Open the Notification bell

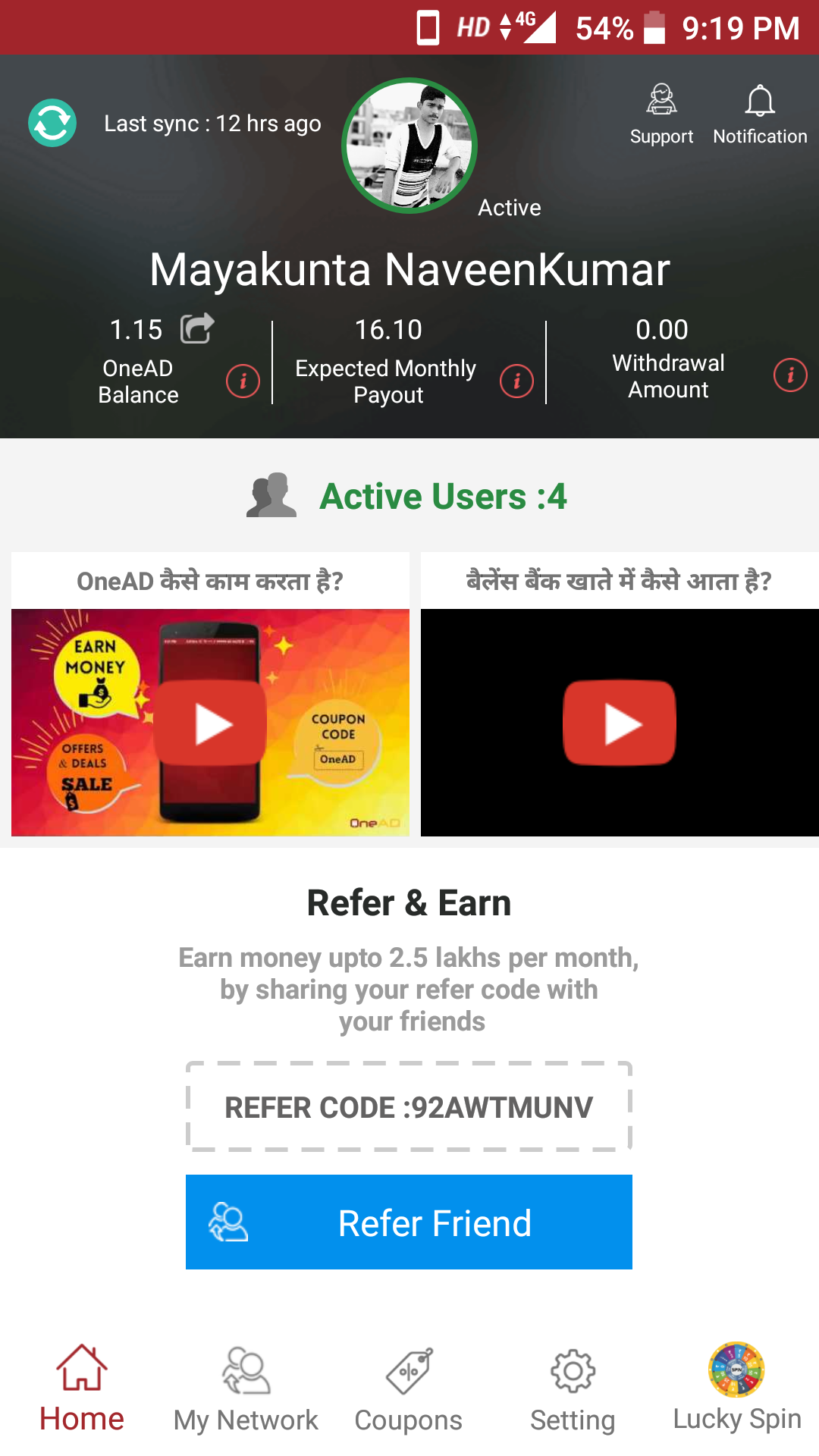(x=760, y=114)
